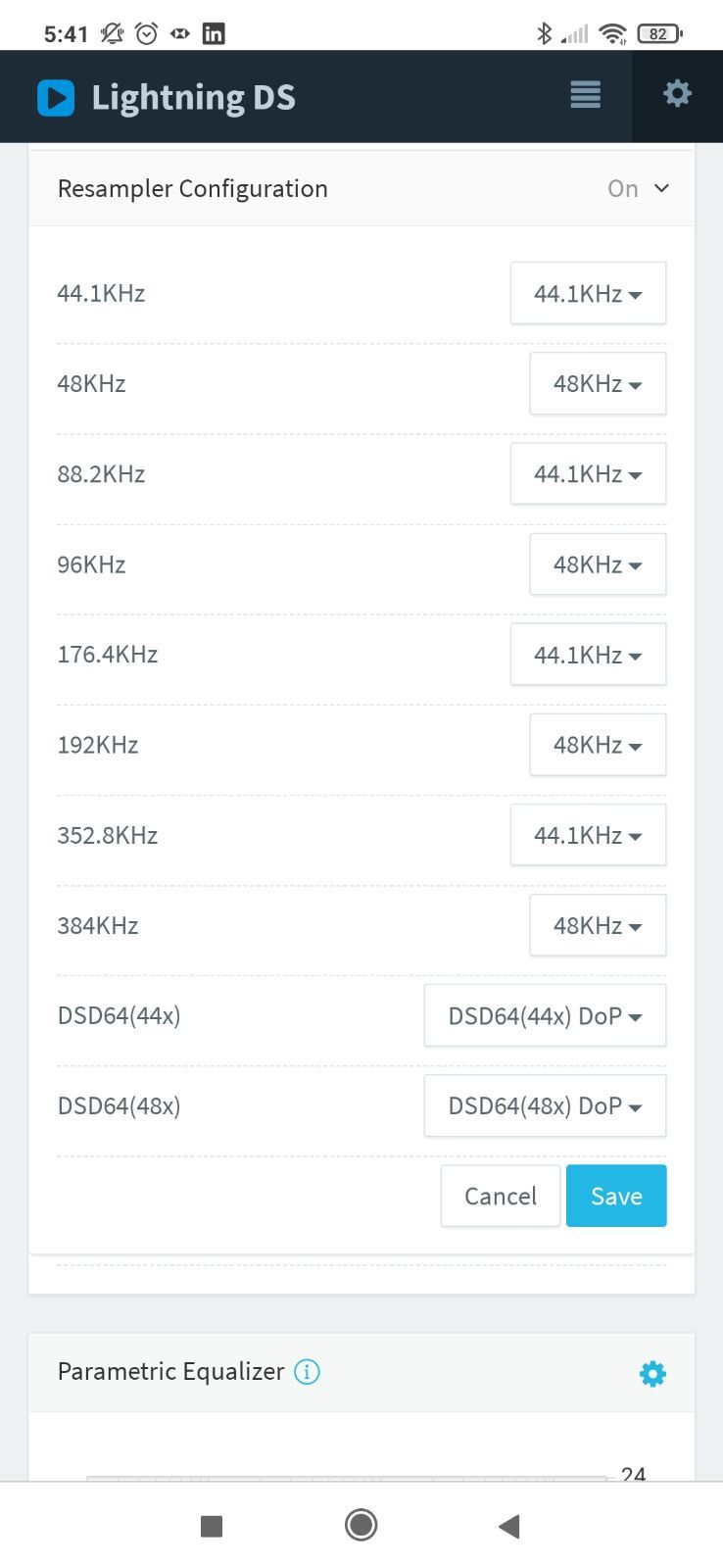The width and height of the screenshot is (723, 1568).
Task: Select the output rate for 88.2KHz input
Action: point(588,473)
